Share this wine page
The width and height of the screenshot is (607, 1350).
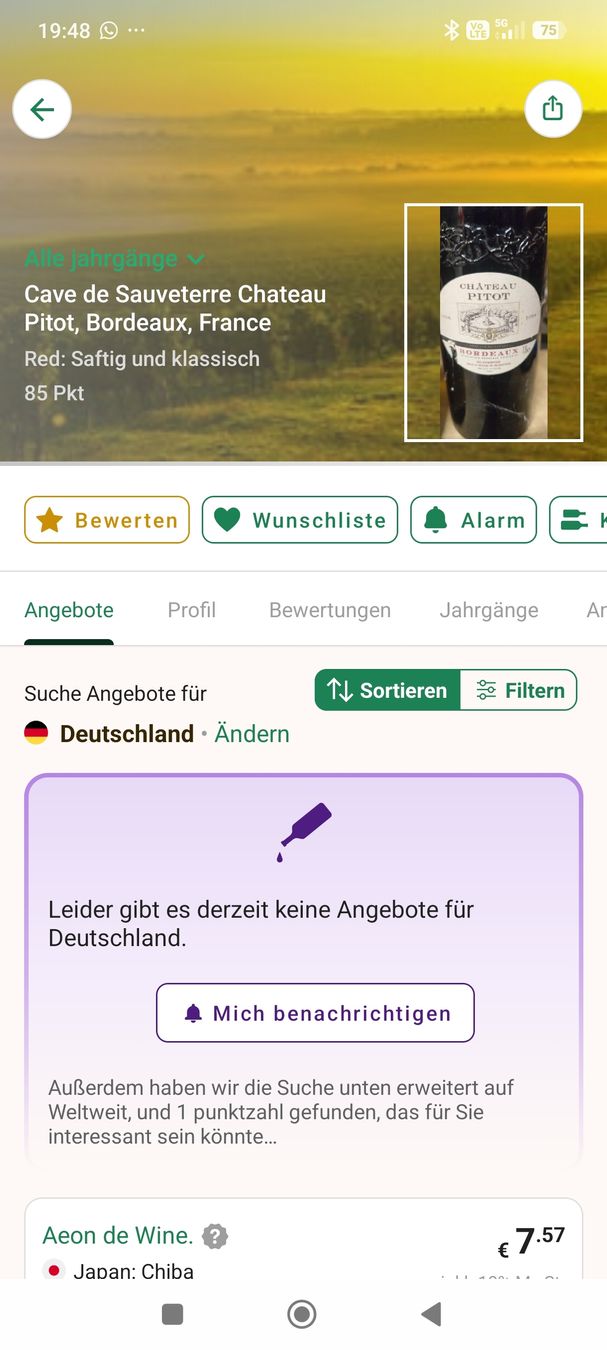pos(553,108)
